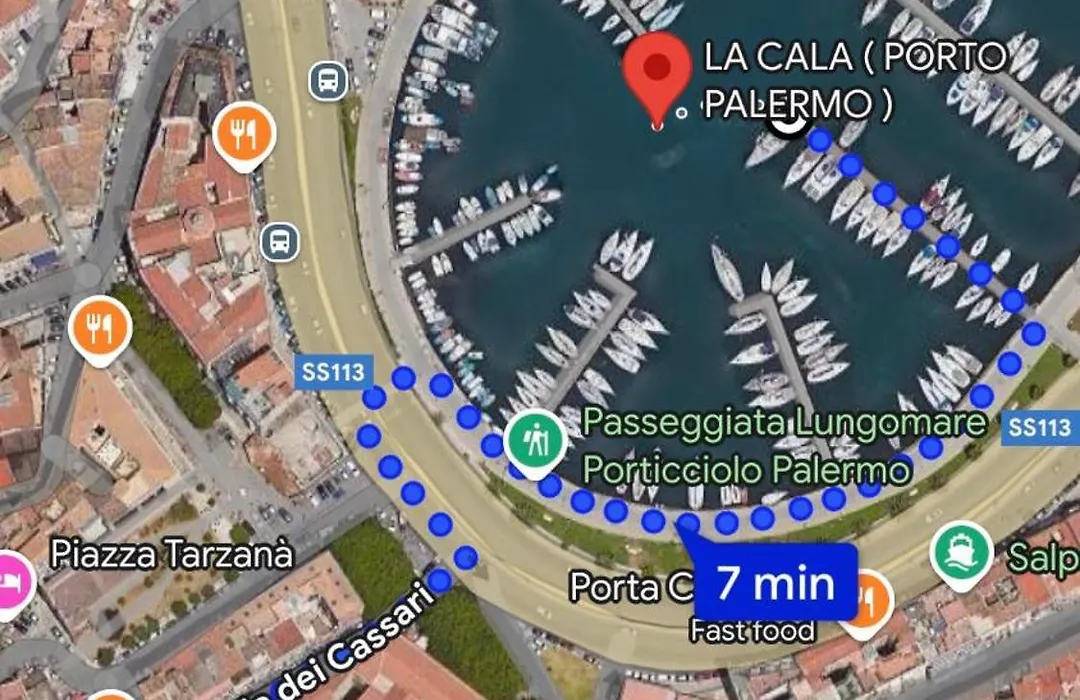This screenshot has width=1080, height=700.
Task: Tap the upper bus stop icon
Action: click(328, 79)
